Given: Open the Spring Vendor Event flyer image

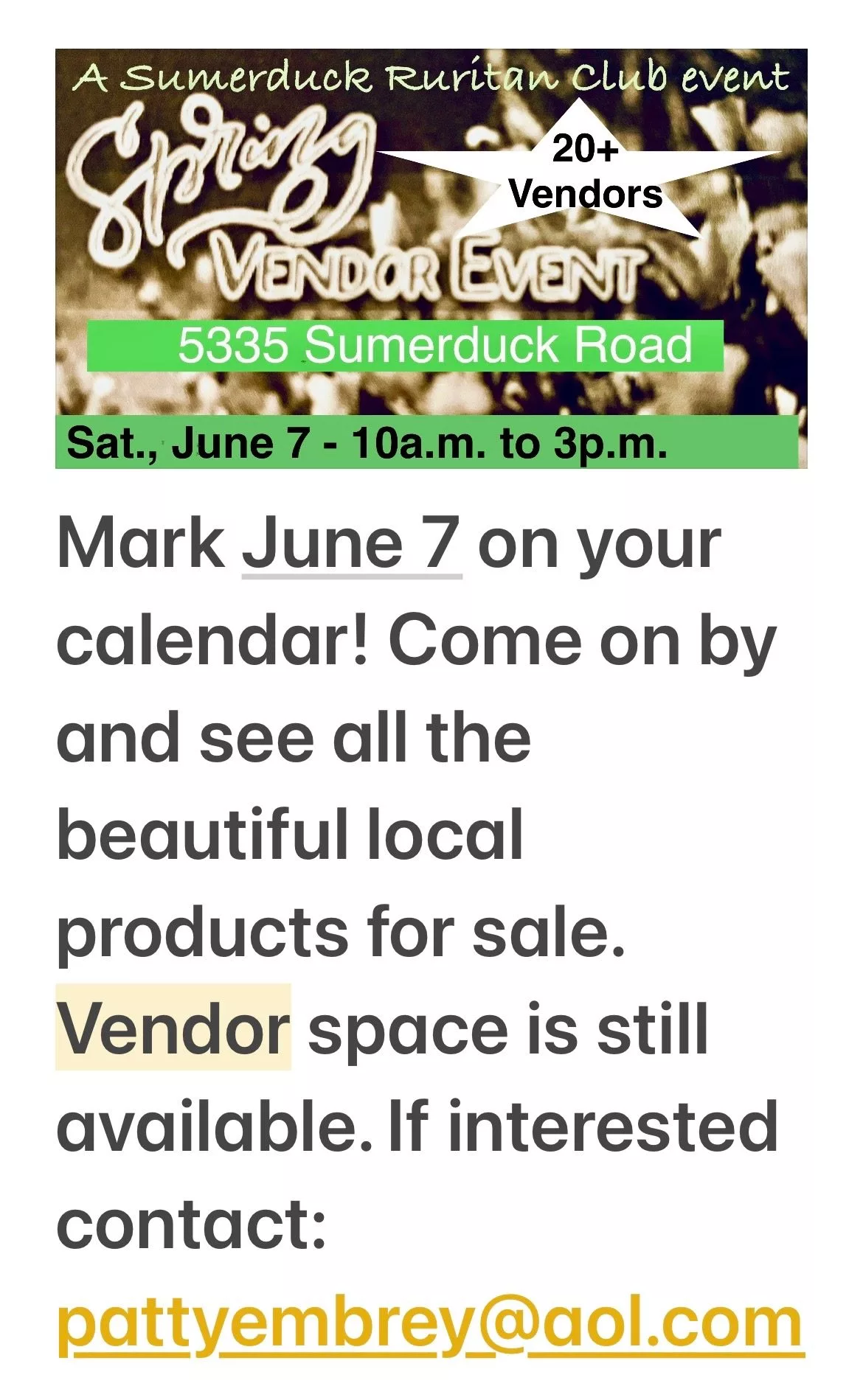Looking at the screenshot, I should [x=431, y=258].
